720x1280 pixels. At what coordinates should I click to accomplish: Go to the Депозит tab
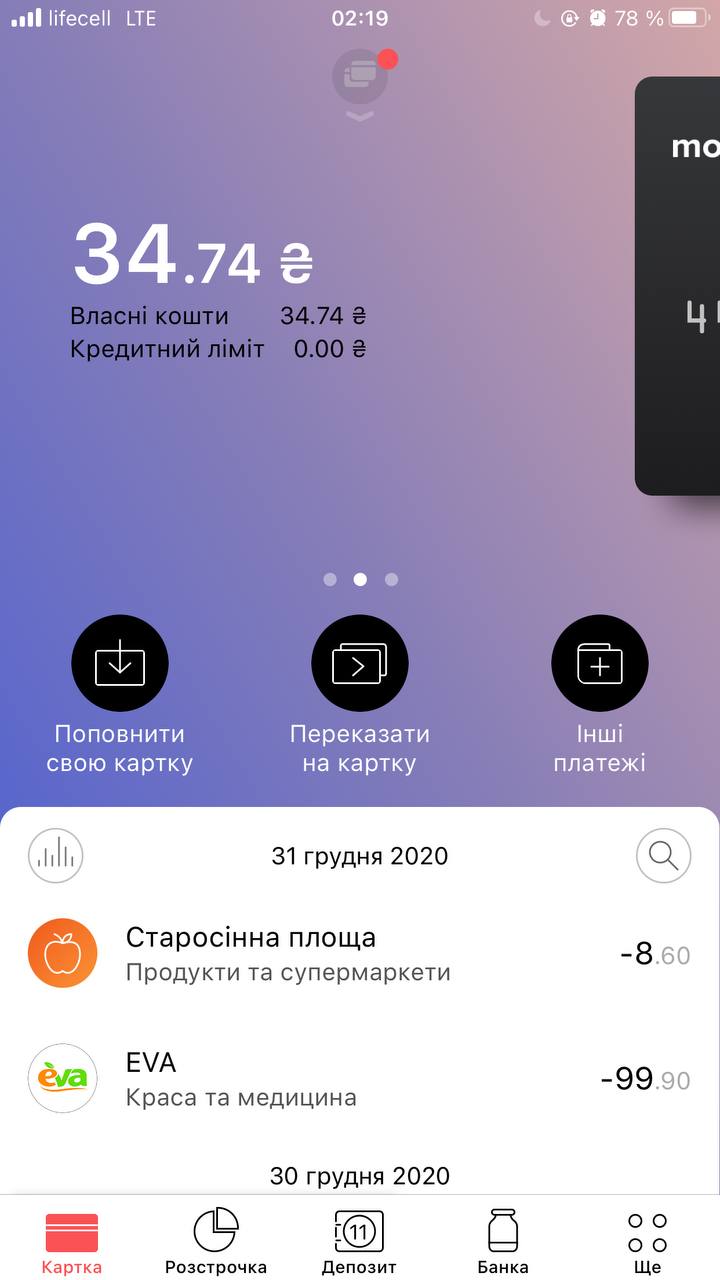click(359, 1242)
